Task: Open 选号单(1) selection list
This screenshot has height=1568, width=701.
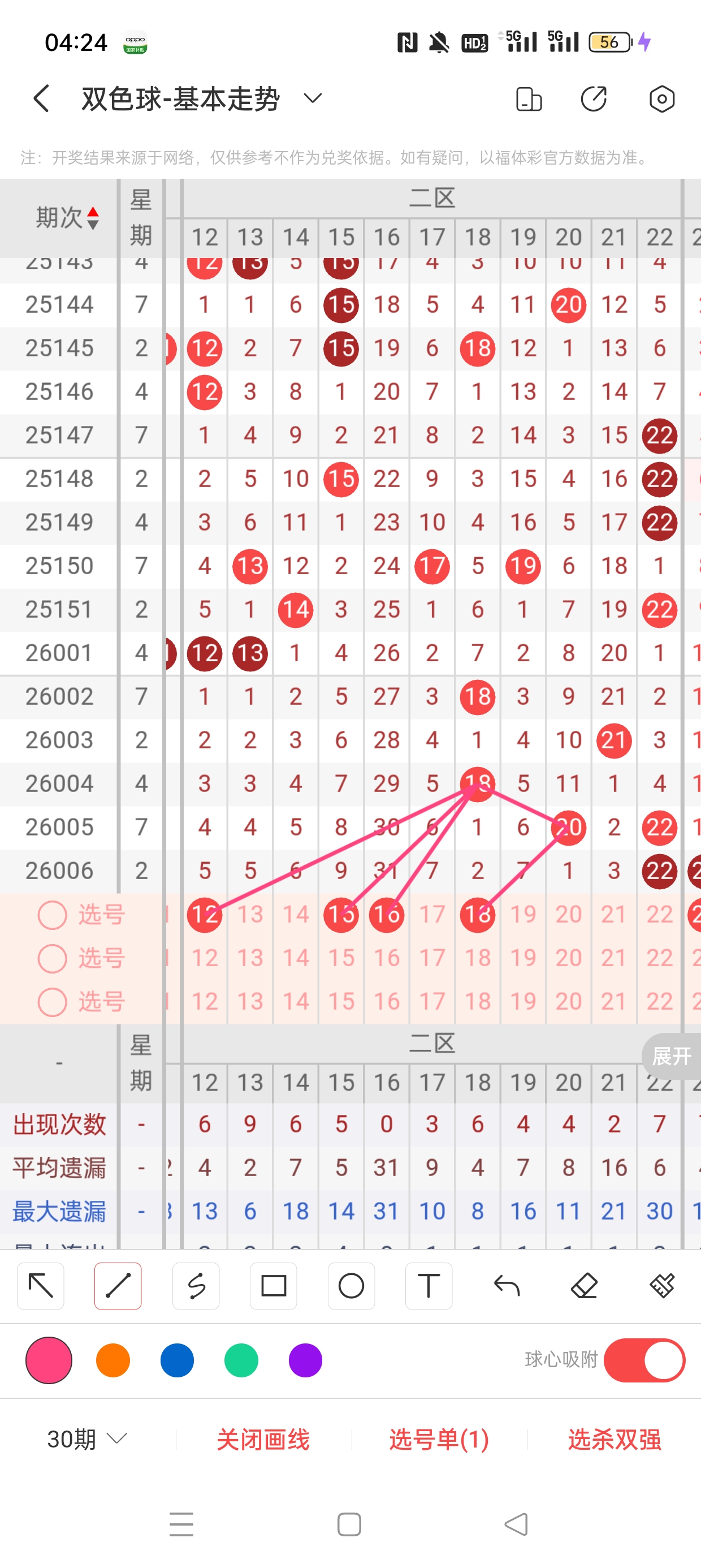Action: click(439, 1439)
